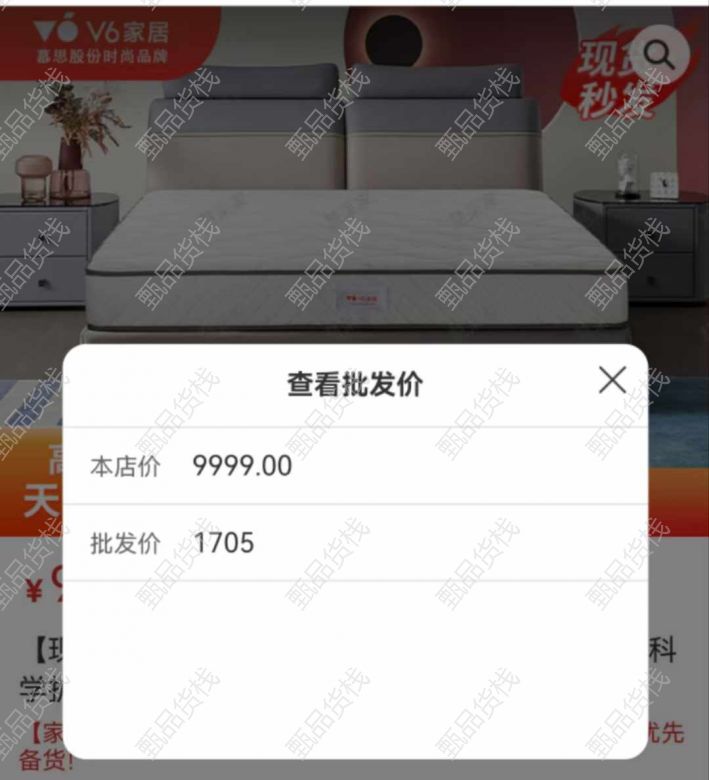Screen dimensions: 709x780
Task: Close the 查看批发价 dialog
Action: (611, 380)
